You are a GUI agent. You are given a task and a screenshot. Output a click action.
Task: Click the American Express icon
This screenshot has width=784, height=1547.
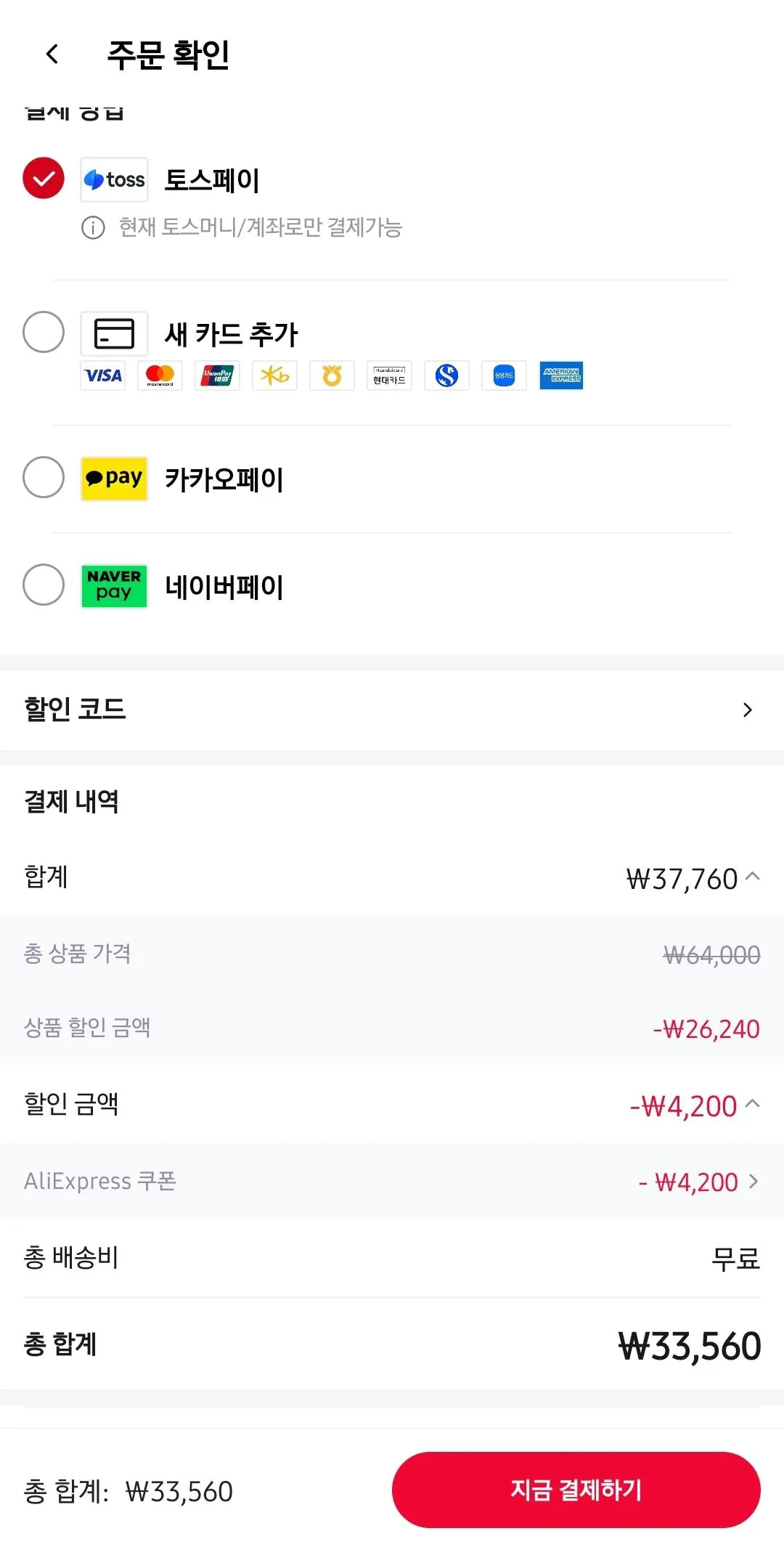click(561, 375)
